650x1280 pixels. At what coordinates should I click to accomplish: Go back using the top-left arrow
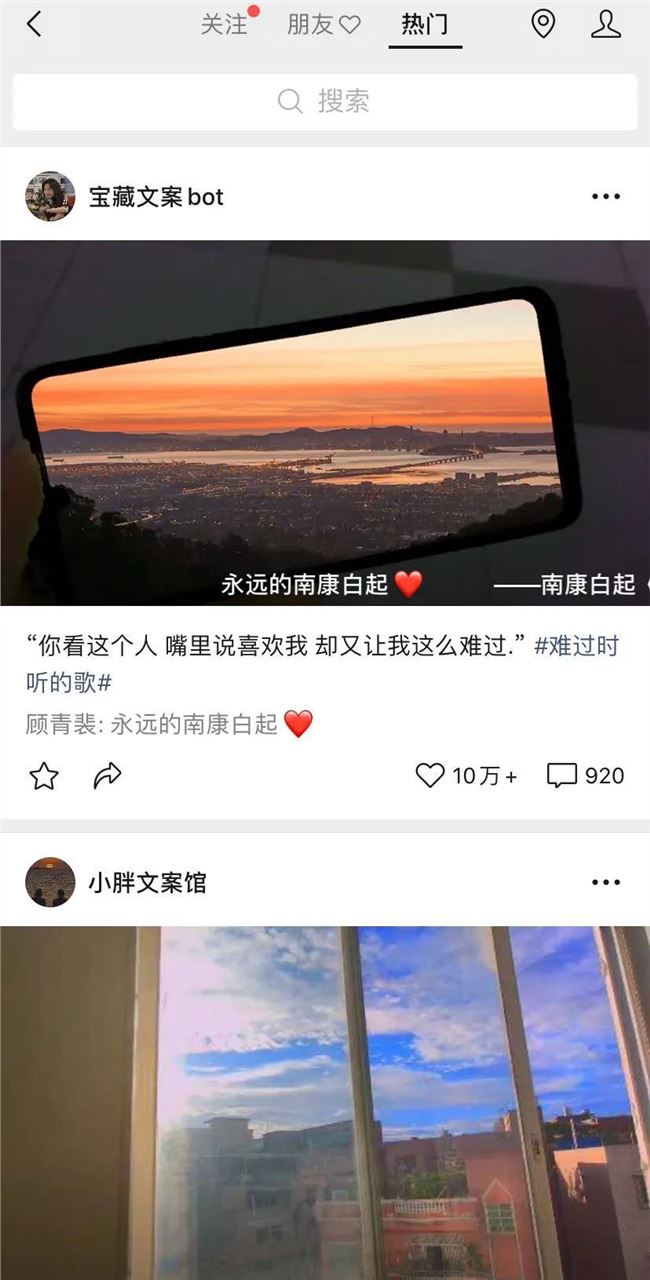point(34,25)
